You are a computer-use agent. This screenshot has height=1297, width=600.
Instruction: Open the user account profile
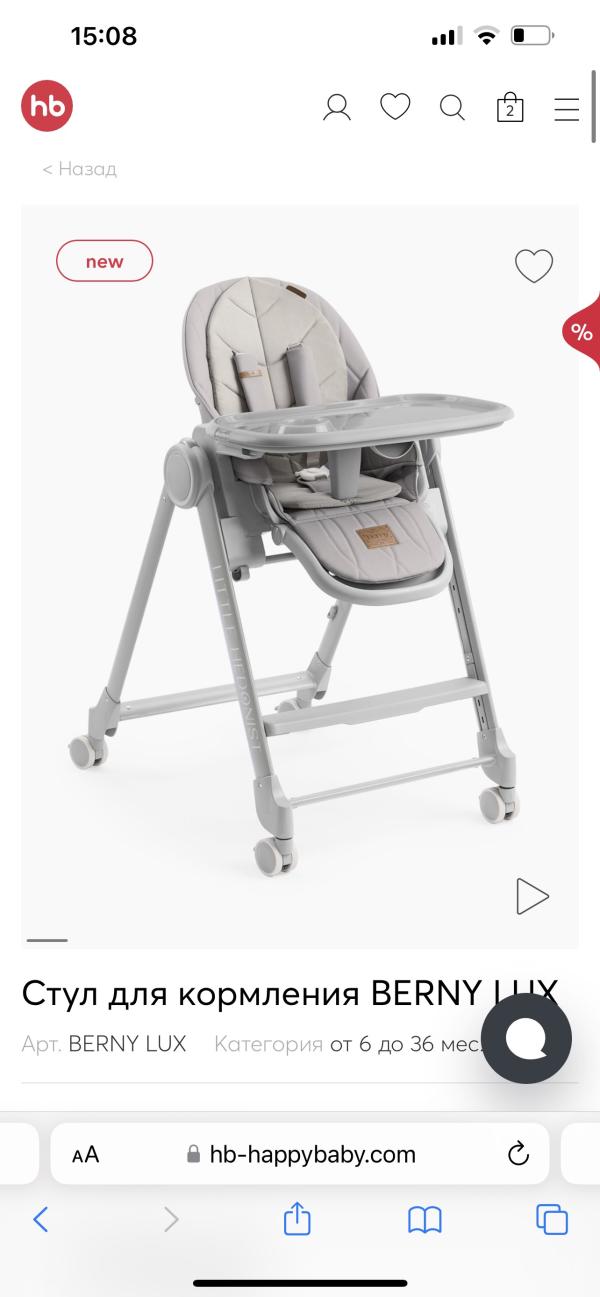(337, 107)
